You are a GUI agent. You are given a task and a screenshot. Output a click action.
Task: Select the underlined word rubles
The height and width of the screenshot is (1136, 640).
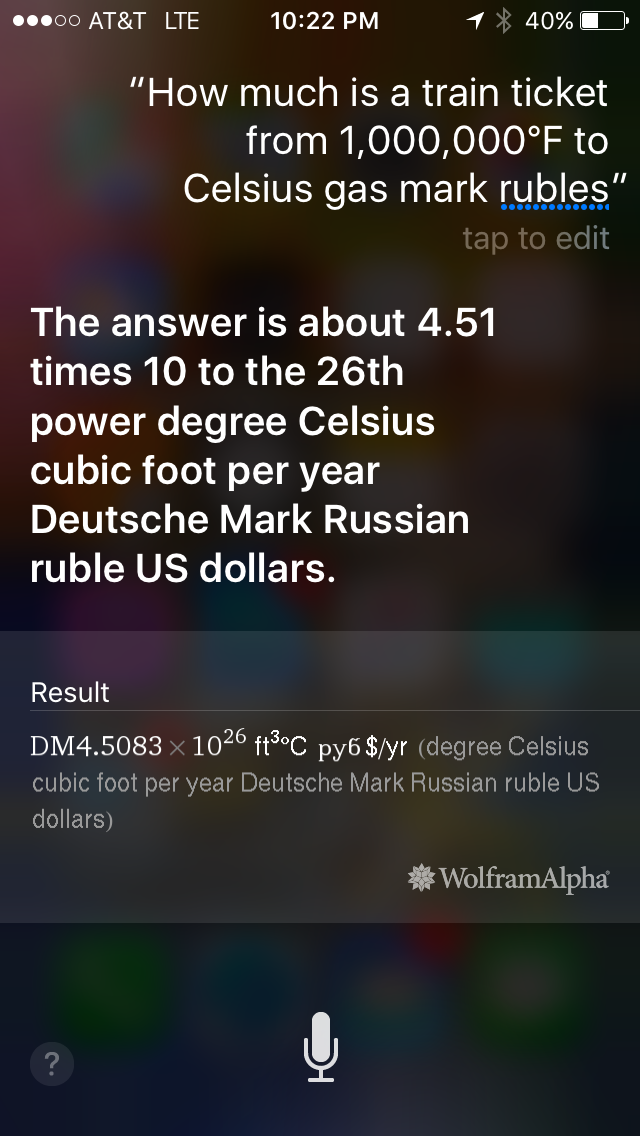554,189
